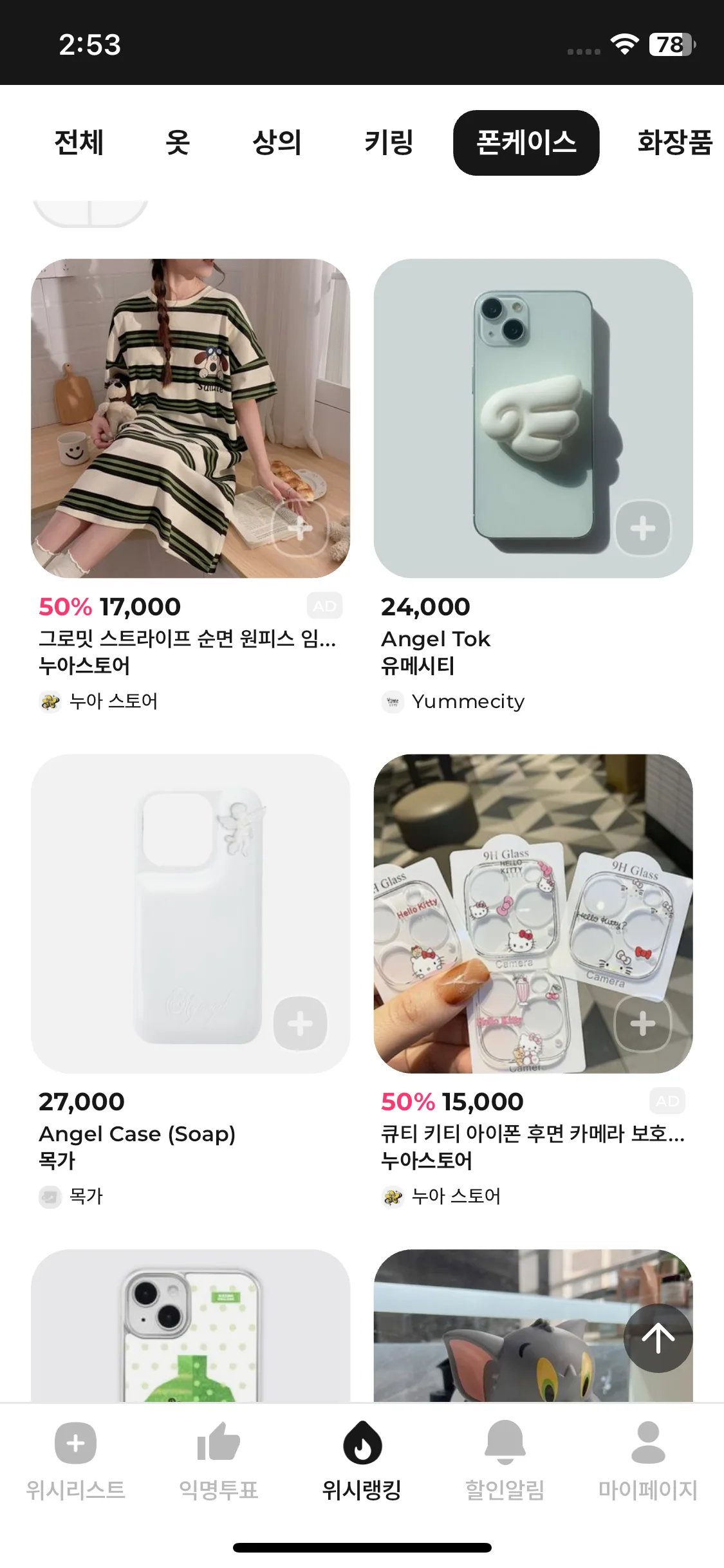Screen dimensions: 724x1568
Task: Add Hello Kitty camera protector to wishlist
Action: (x=643, y=1023)
